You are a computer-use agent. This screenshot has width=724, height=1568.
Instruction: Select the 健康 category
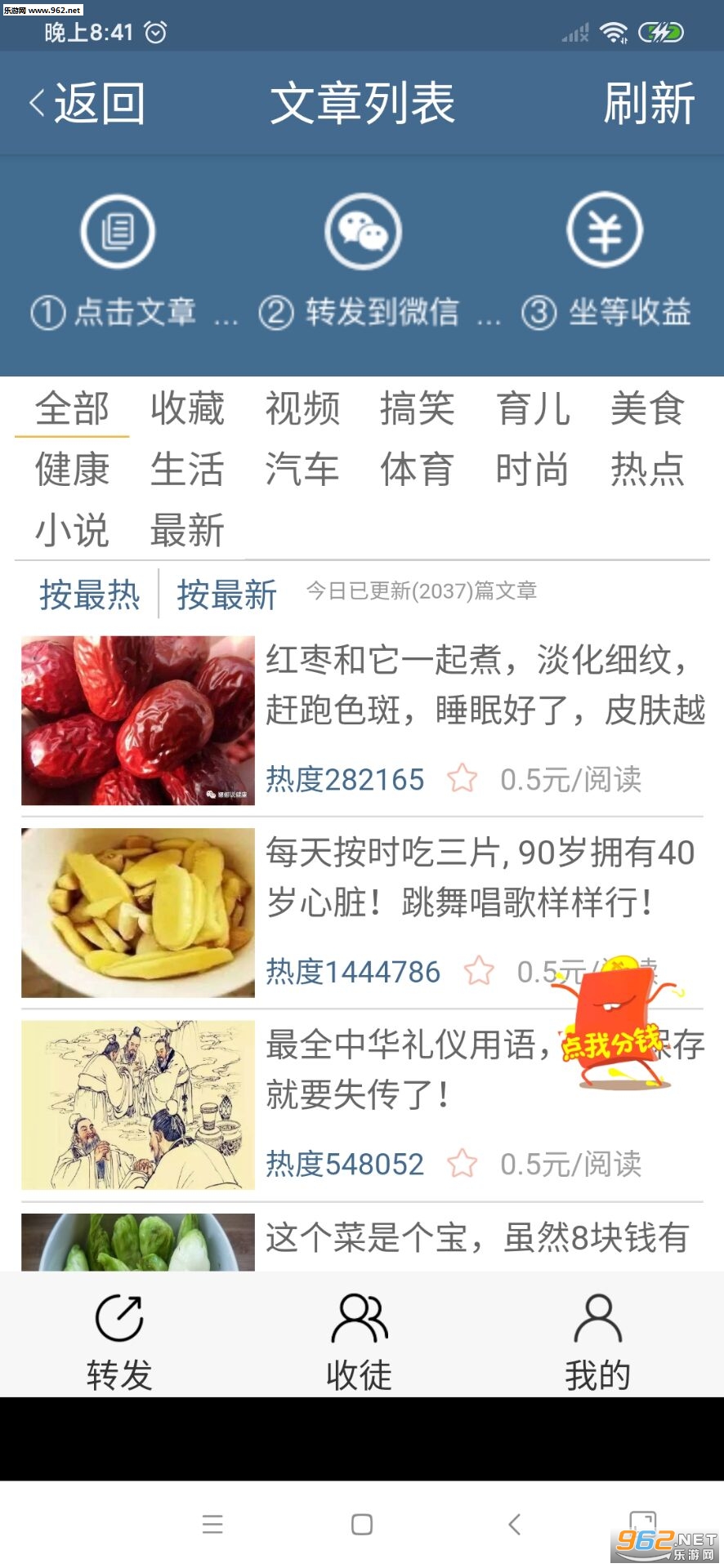72,470
